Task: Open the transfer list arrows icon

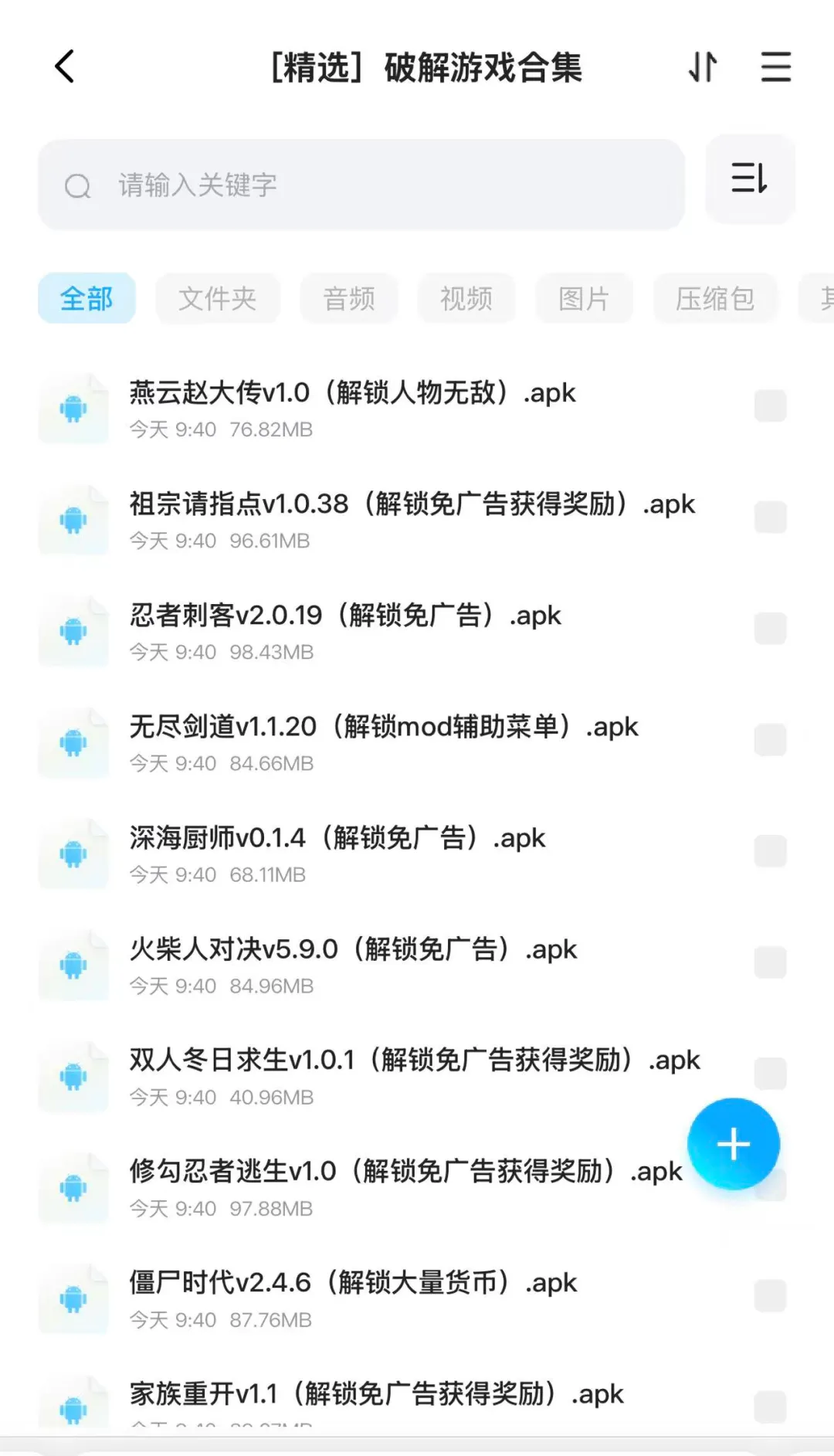Action: click(703, 66)
